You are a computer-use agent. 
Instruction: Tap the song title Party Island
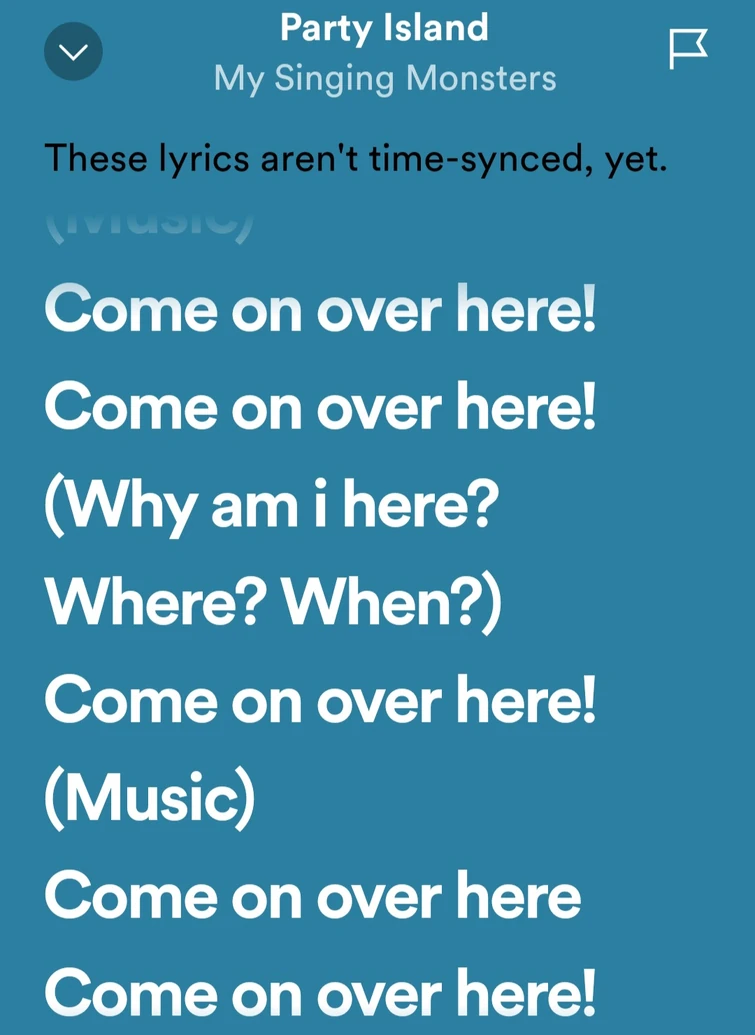pos(383,28)
